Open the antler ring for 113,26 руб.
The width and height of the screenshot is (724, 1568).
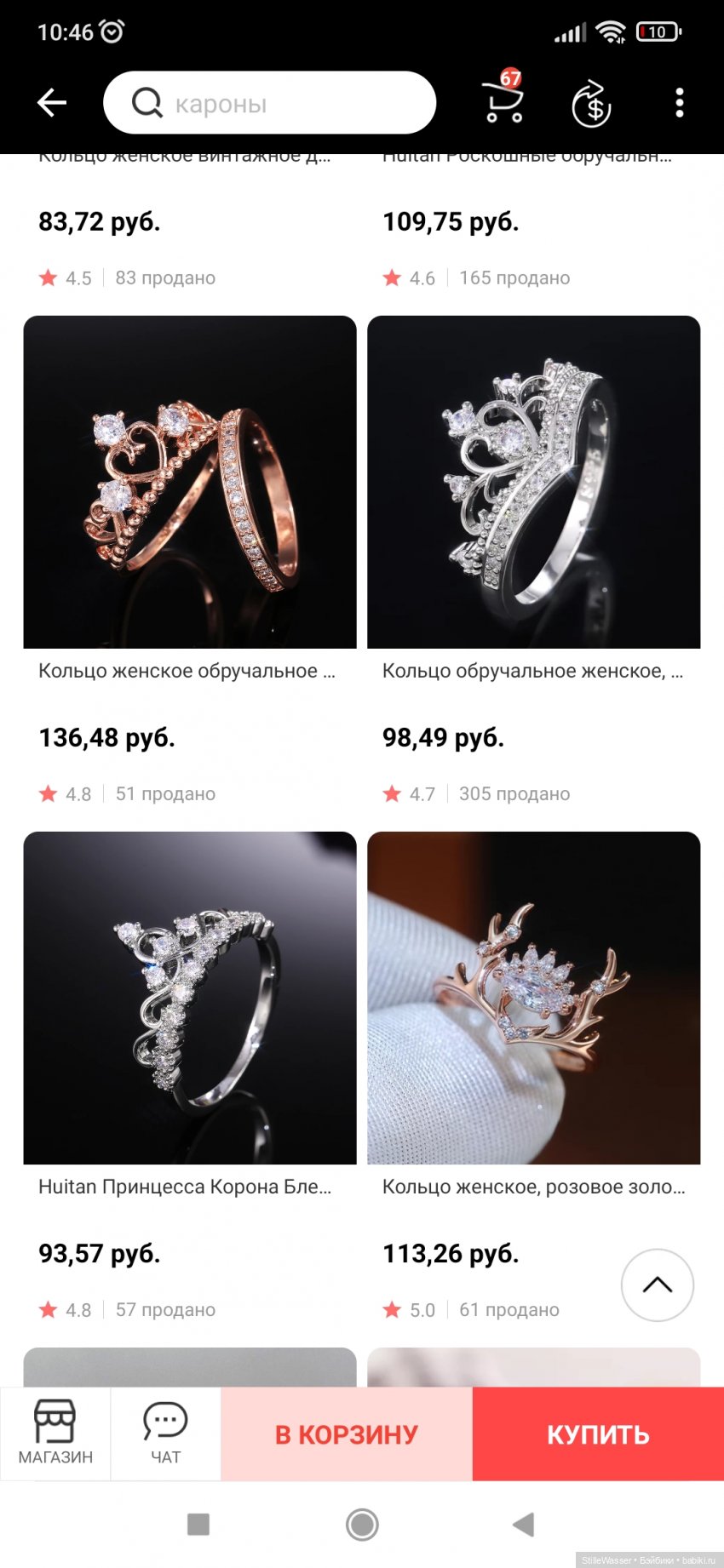(x=533, y=998)
